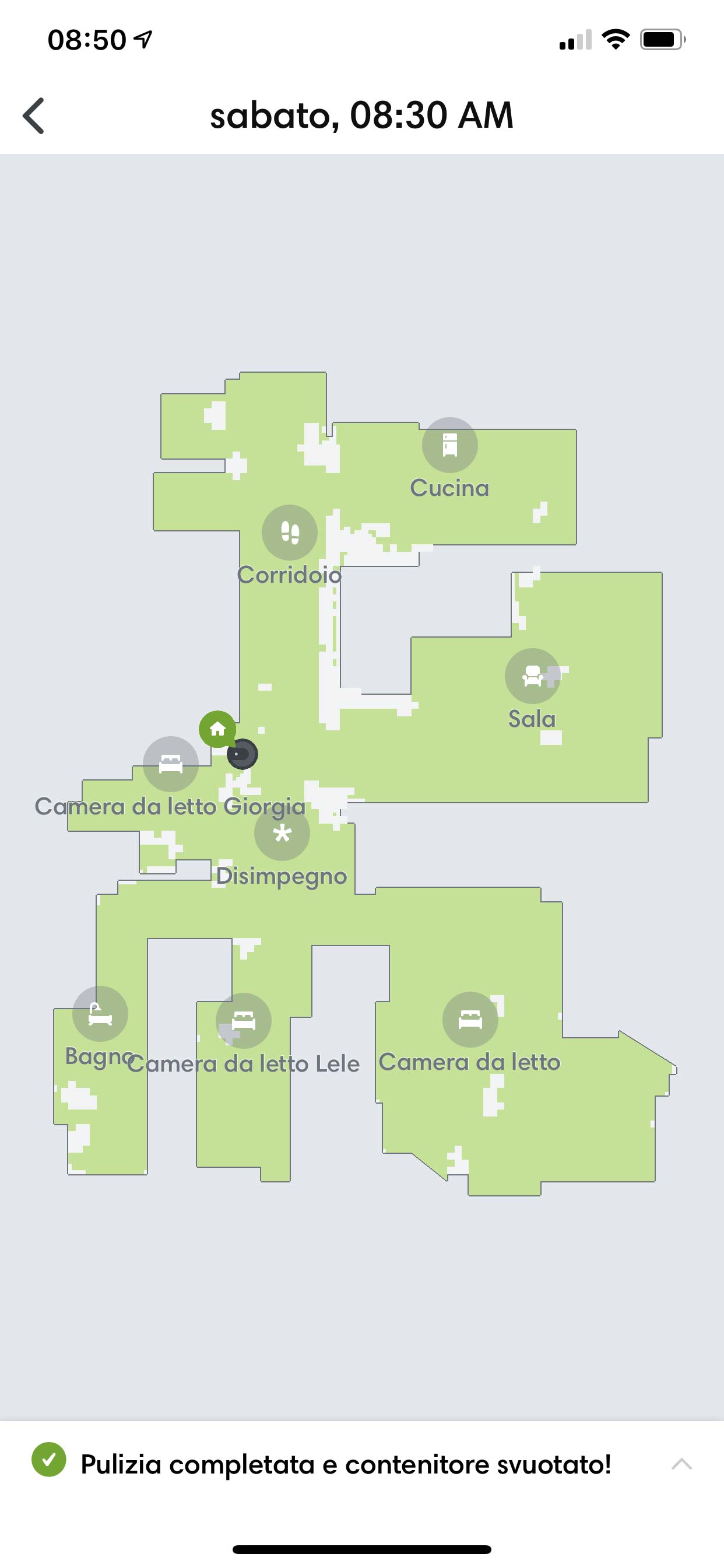Screen dimensions: 724x1568
Task: Tap the Sala room icon
Action: (x=532, y=676)
